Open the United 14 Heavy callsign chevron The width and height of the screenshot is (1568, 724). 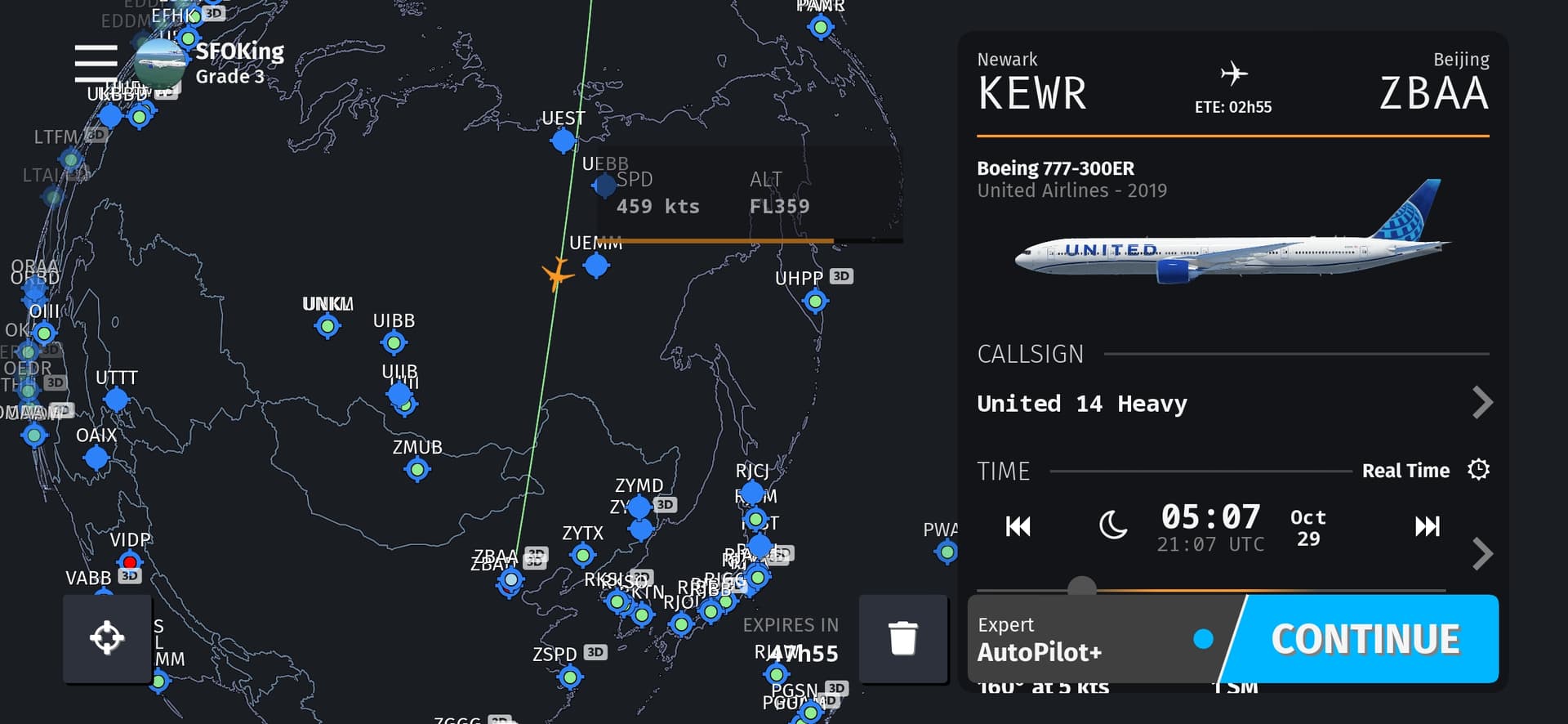[x=1482, y=403]
